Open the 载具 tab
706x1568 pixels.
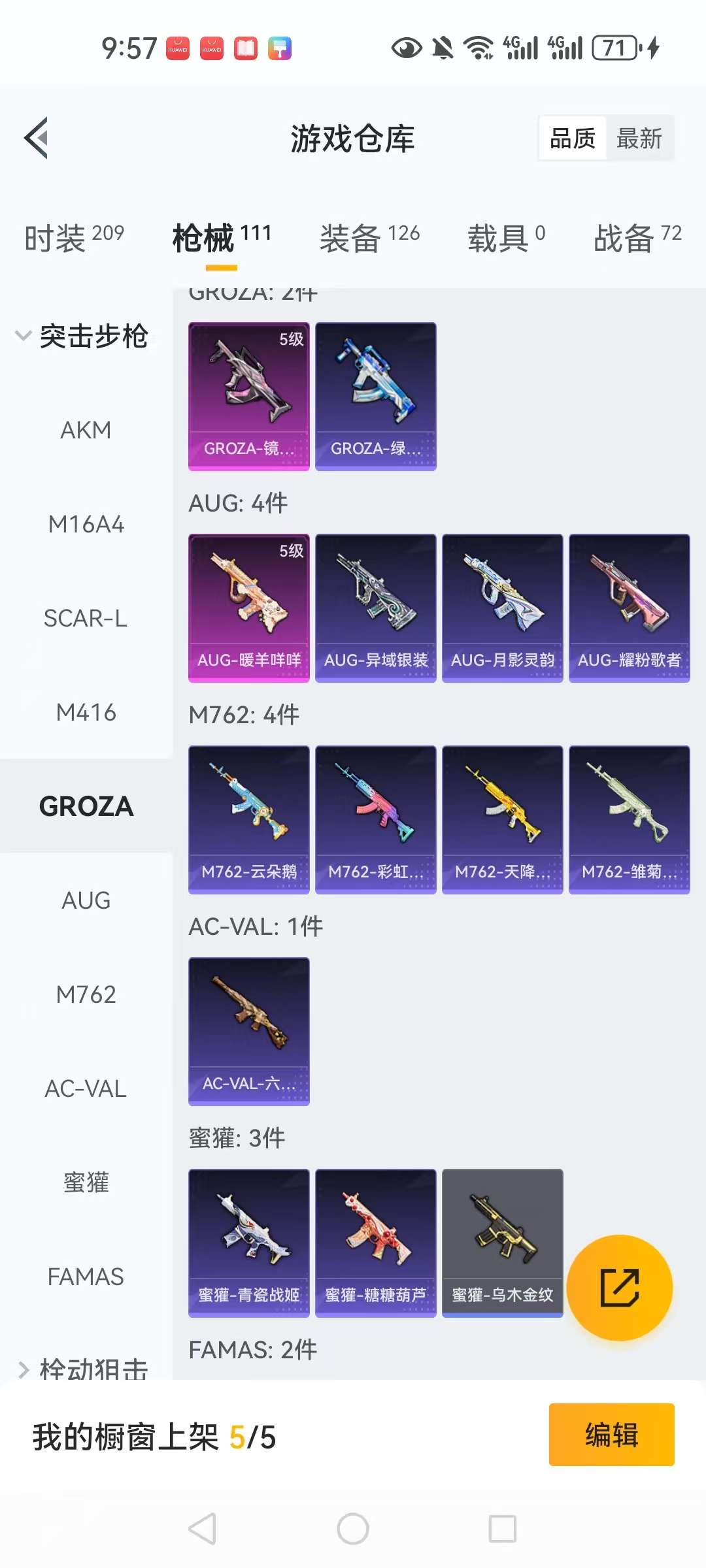505,237
